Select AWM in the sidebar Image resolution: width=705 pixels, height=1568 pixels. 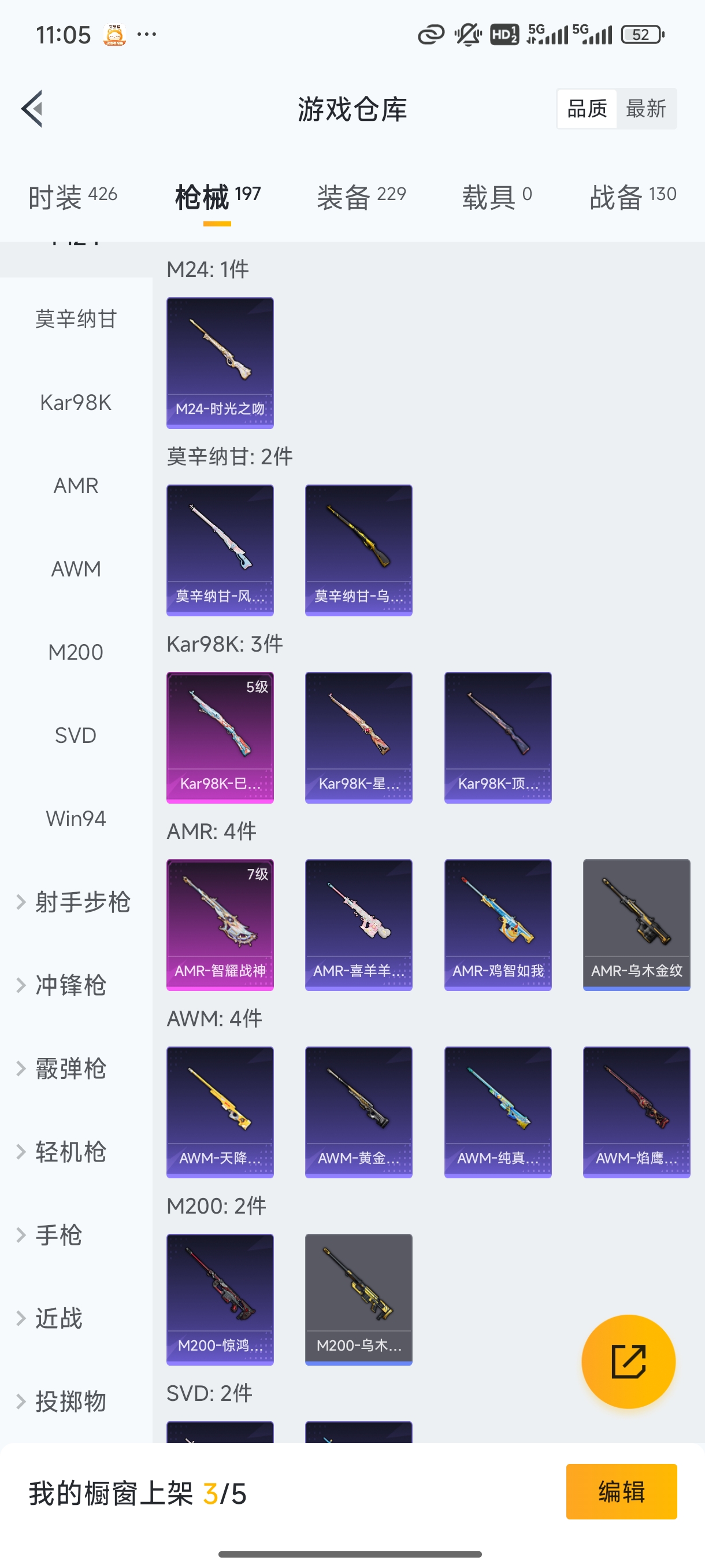tap(76, 568)
